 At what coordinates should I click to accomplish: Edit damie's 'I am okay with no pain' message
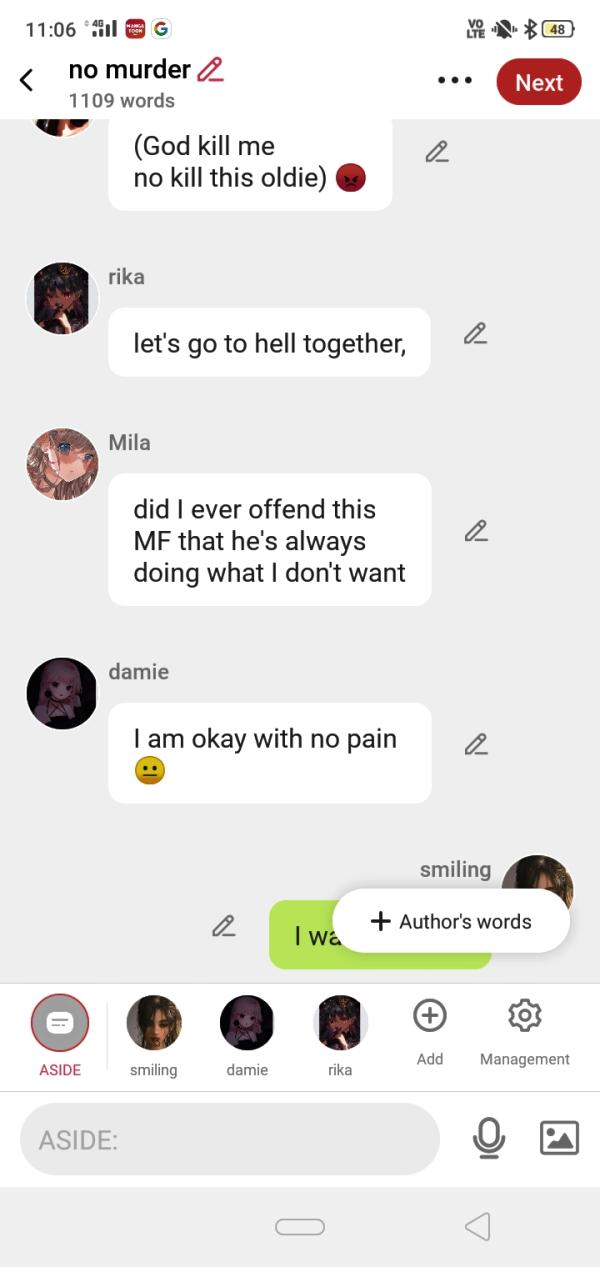pos(475,744)
